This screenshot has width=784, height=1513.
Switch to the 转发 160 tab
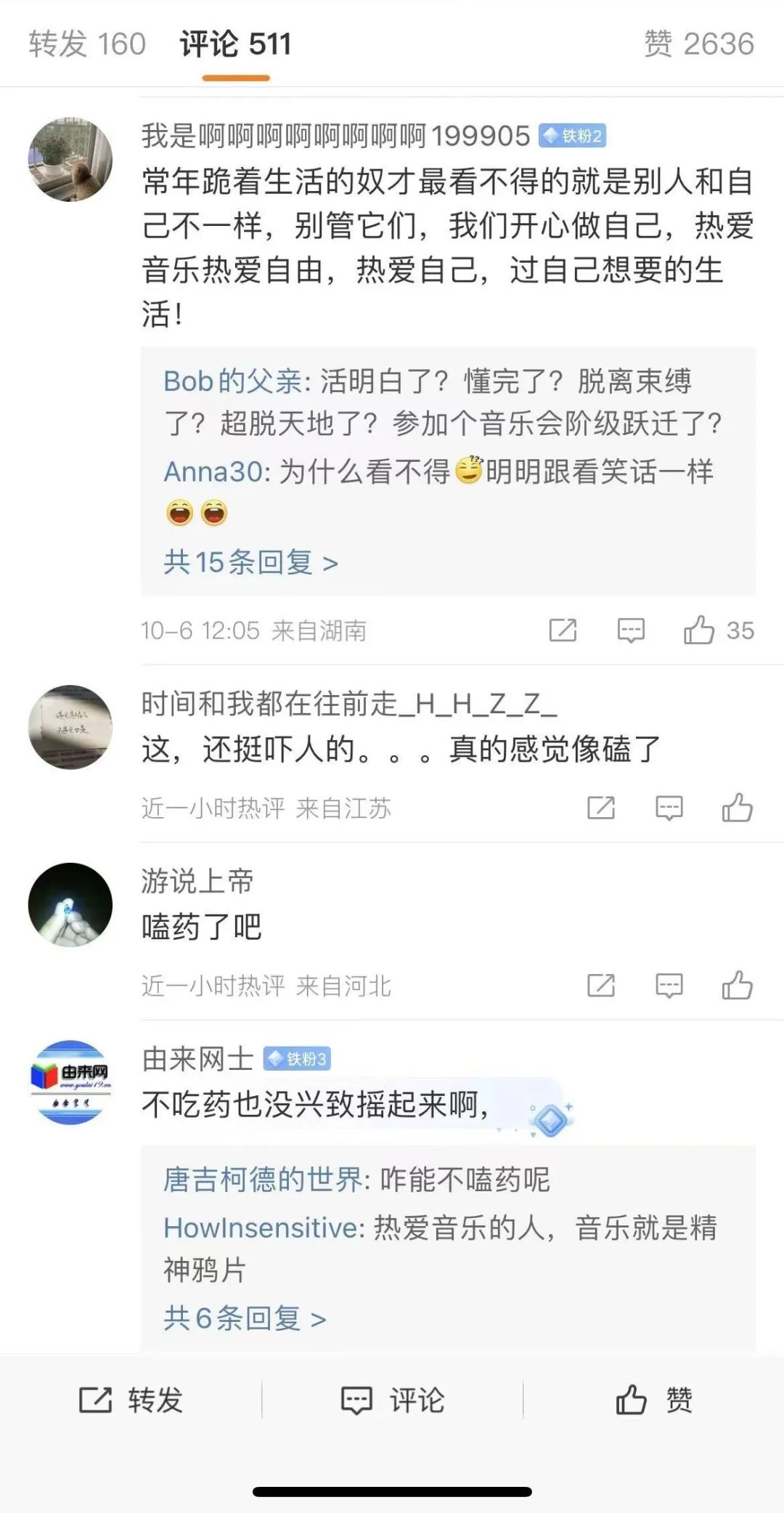[87, 44]
